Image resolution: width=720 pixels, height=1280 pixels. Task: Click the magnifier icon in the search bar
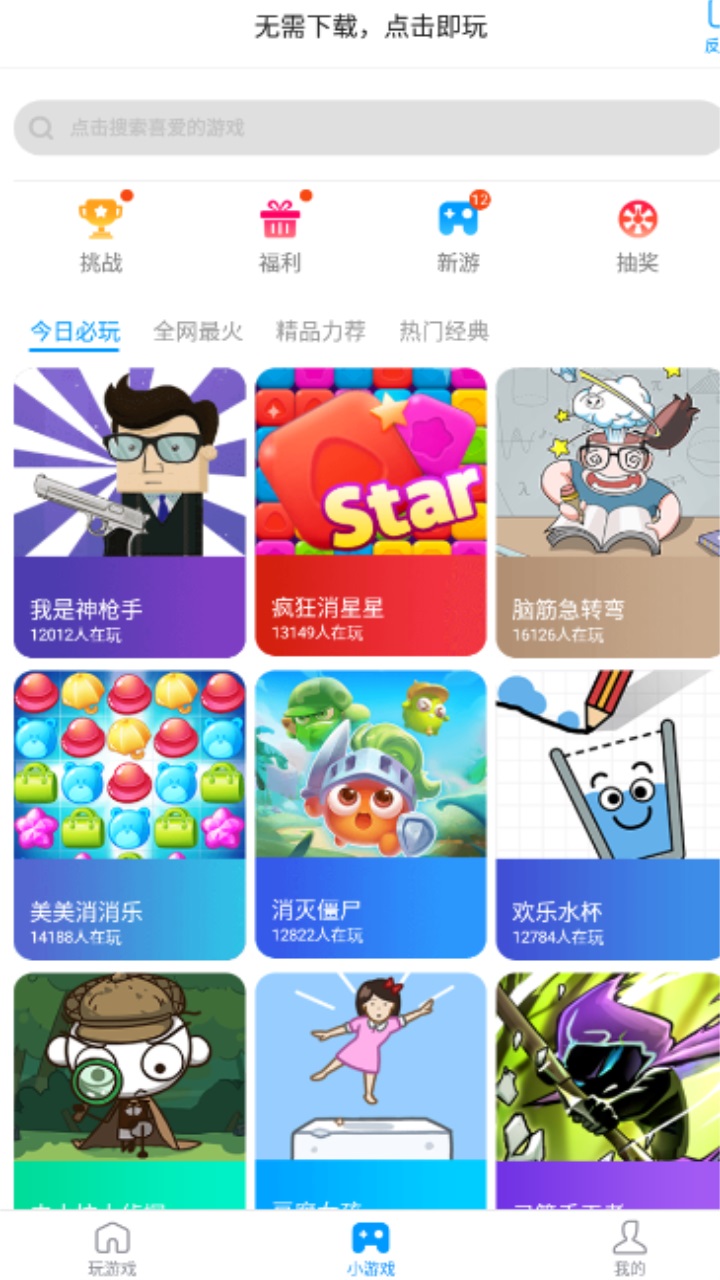coord(40,127)
